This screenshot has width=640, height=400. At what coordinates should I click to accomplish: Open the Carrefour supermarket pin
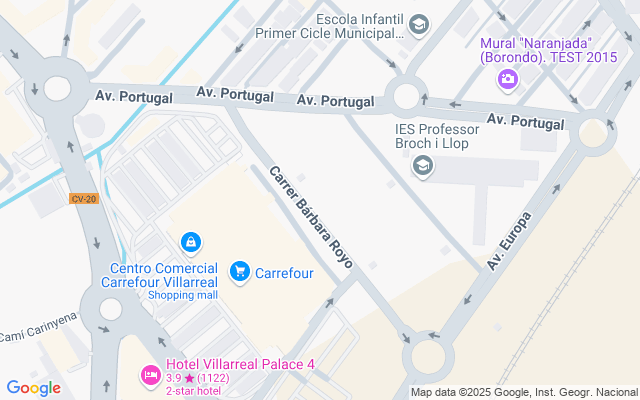click(x=240, y=272)
